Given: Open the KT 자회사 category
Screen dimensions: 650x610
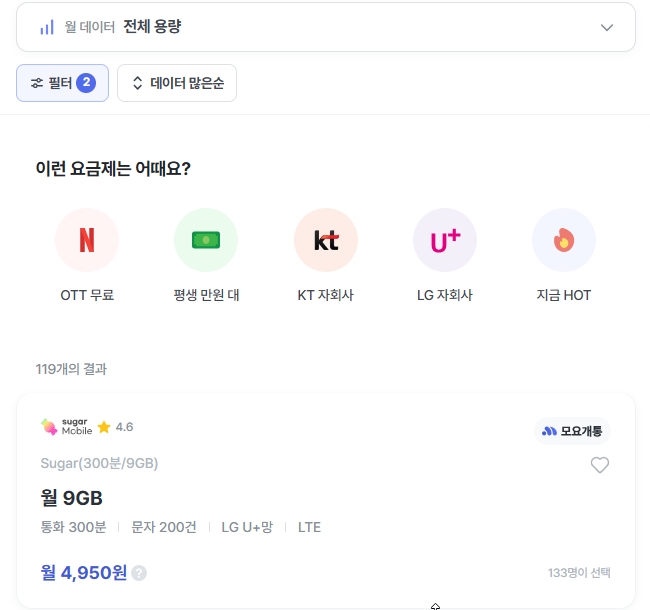Looking at the screenshot, I should [325, 240].
